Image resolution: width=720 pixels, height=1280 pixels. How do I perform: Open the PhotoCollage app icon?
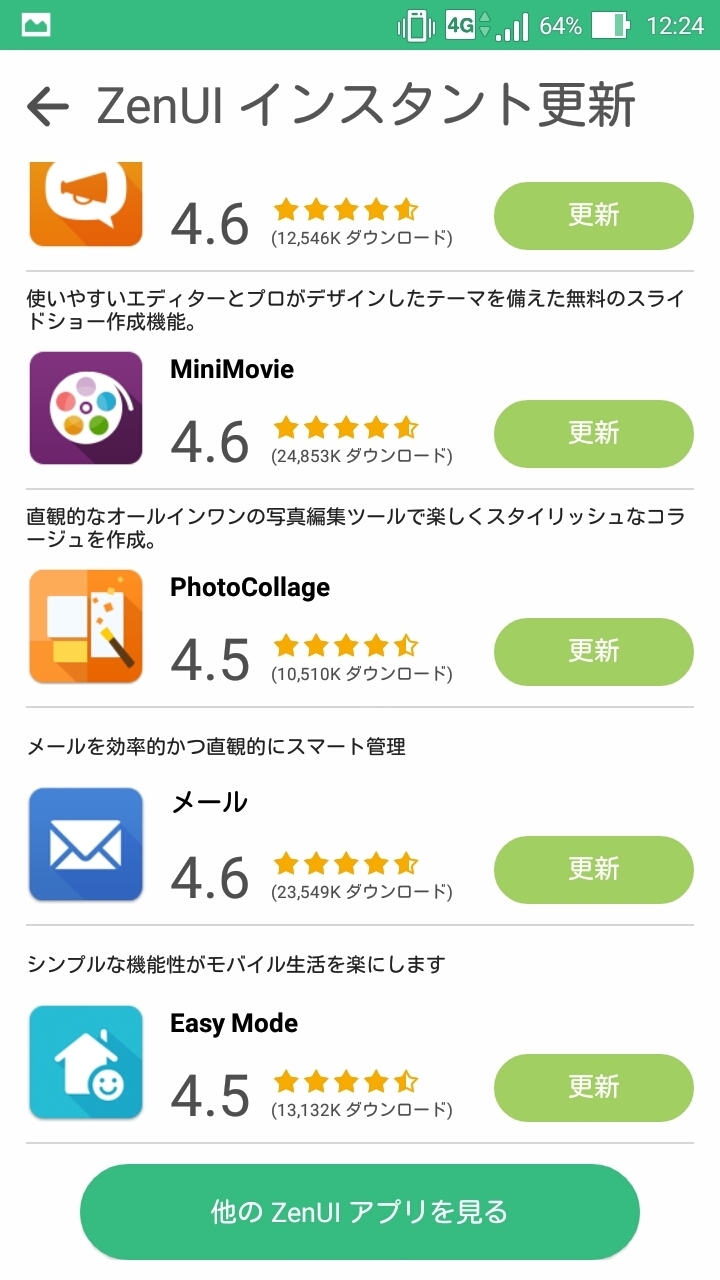pyautogui.click(x=86, y=626)
